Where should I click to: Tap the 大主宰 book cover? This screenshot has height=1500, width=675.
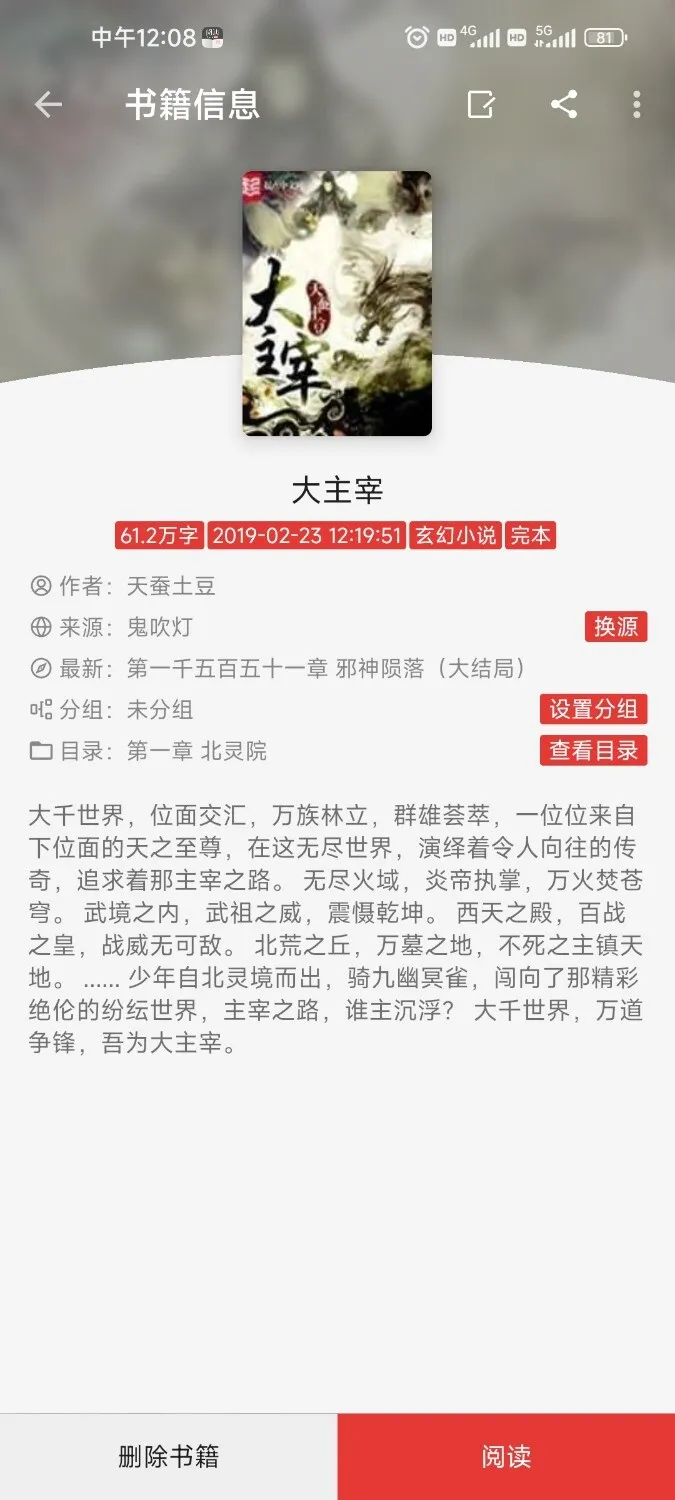[x=337, y=303]
